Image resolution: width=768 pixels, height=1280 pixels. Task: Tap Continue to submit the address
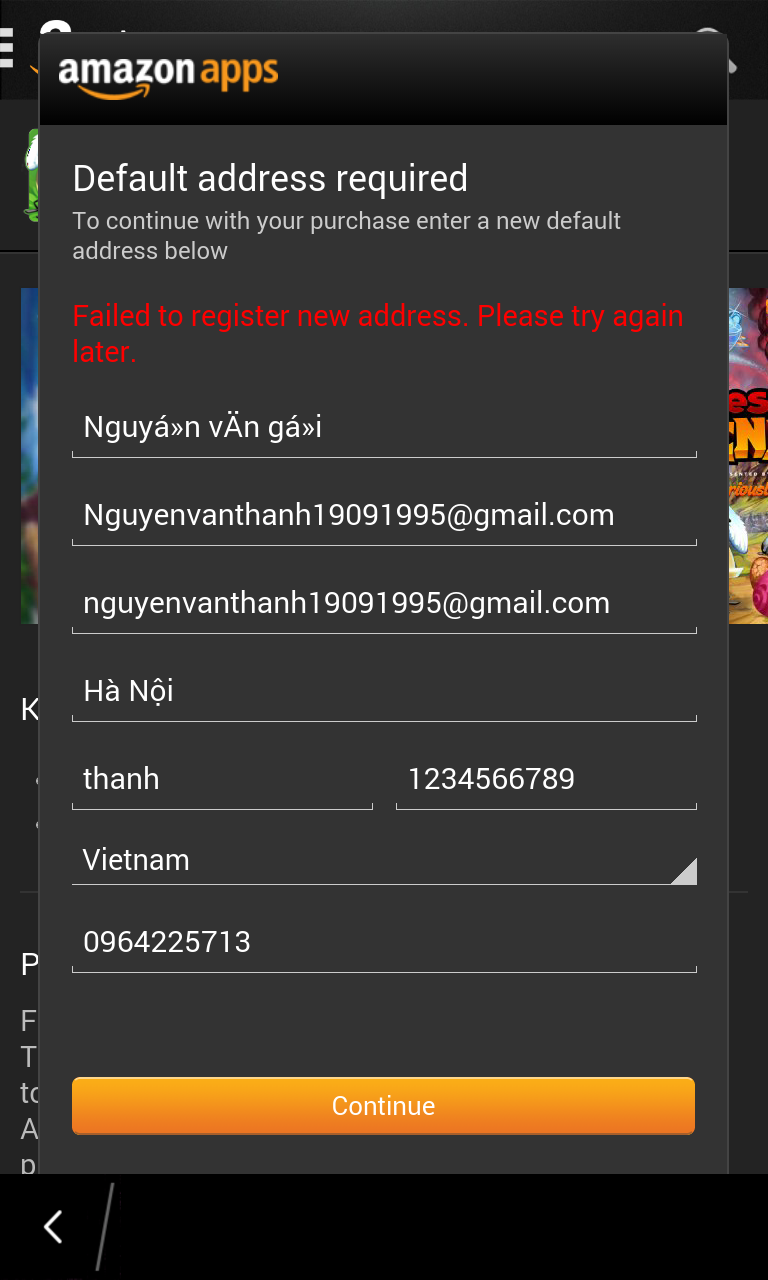[x=383, y=1106]
